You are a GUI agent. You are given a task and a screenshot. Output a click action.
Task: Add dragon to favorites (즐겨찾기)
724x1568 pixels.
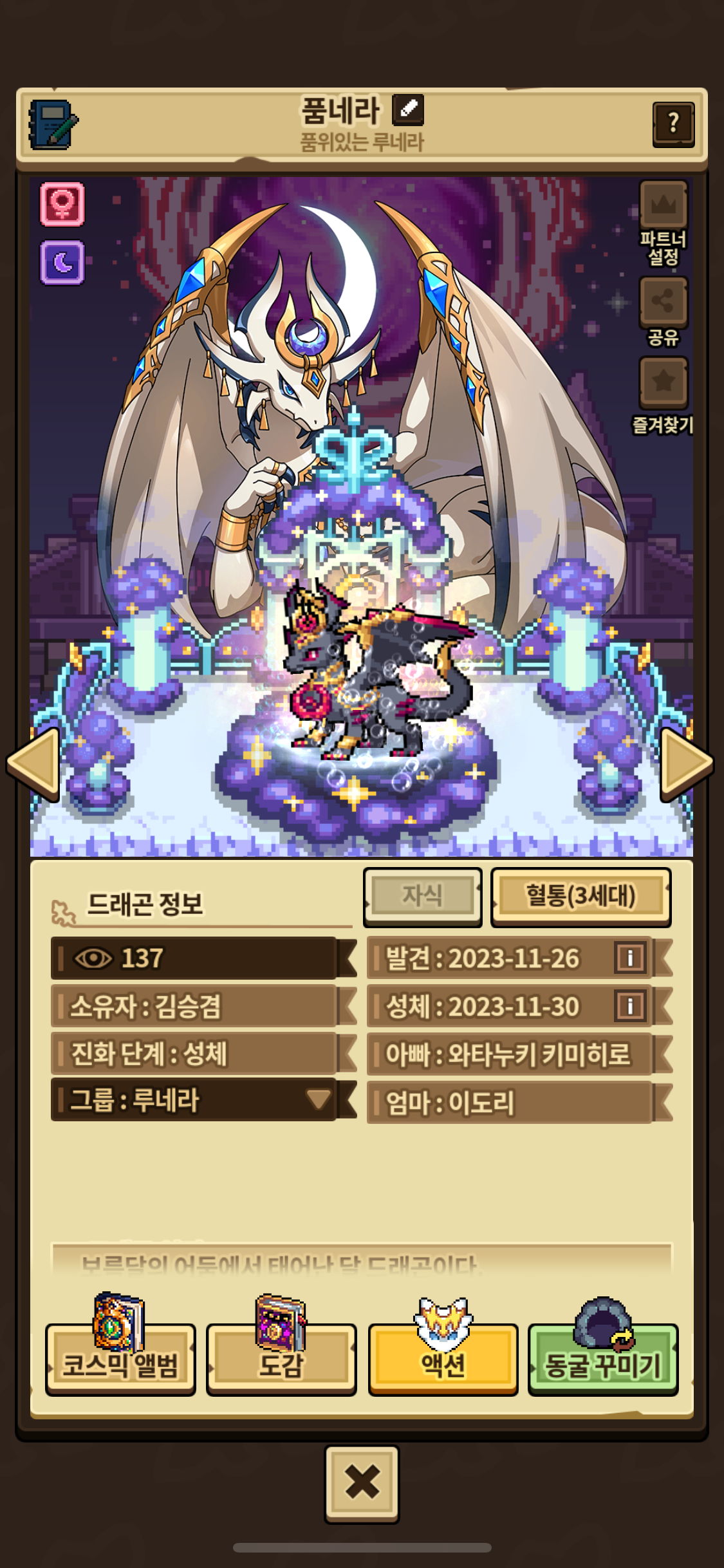click(x=664, y=395)
